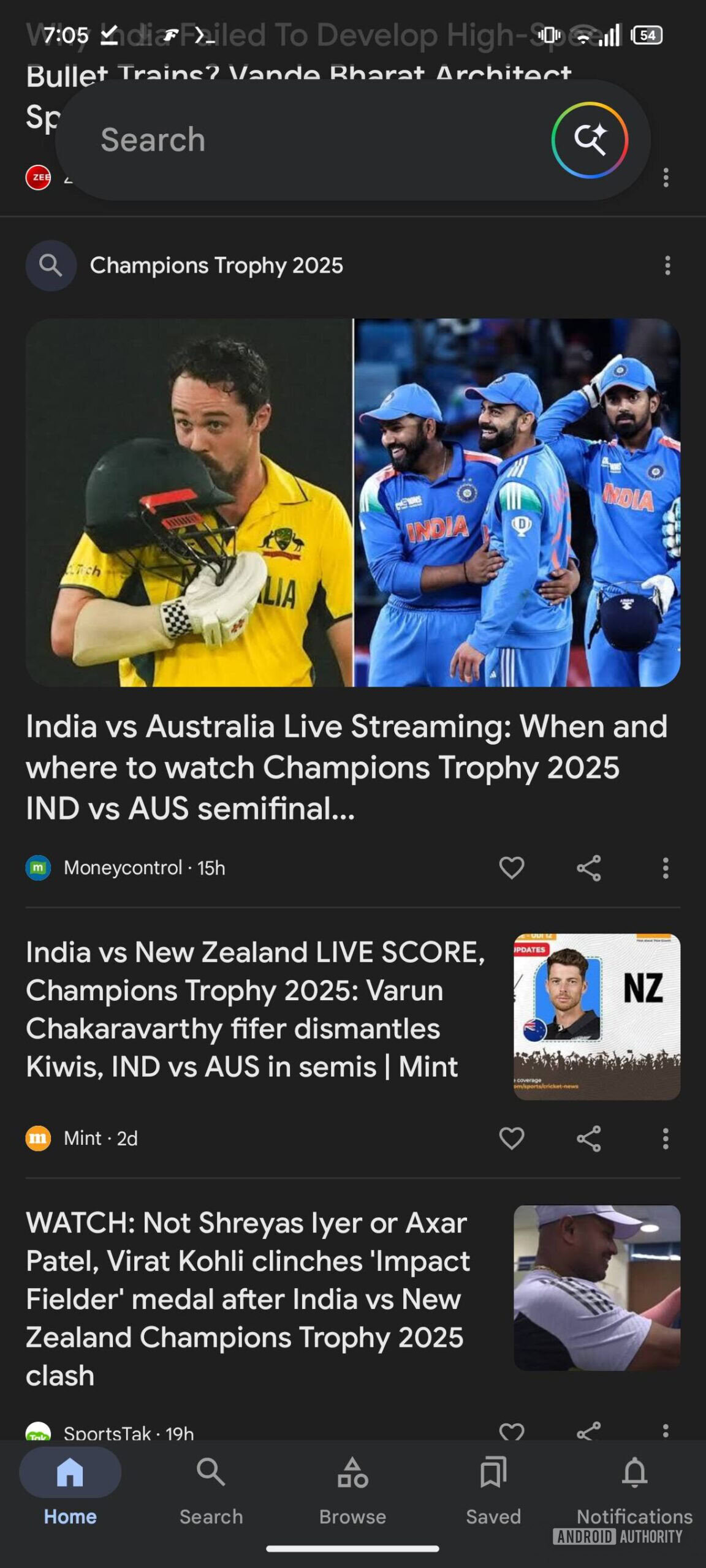
Task: Open more options for Moneycontrol article
Action: 666,868
